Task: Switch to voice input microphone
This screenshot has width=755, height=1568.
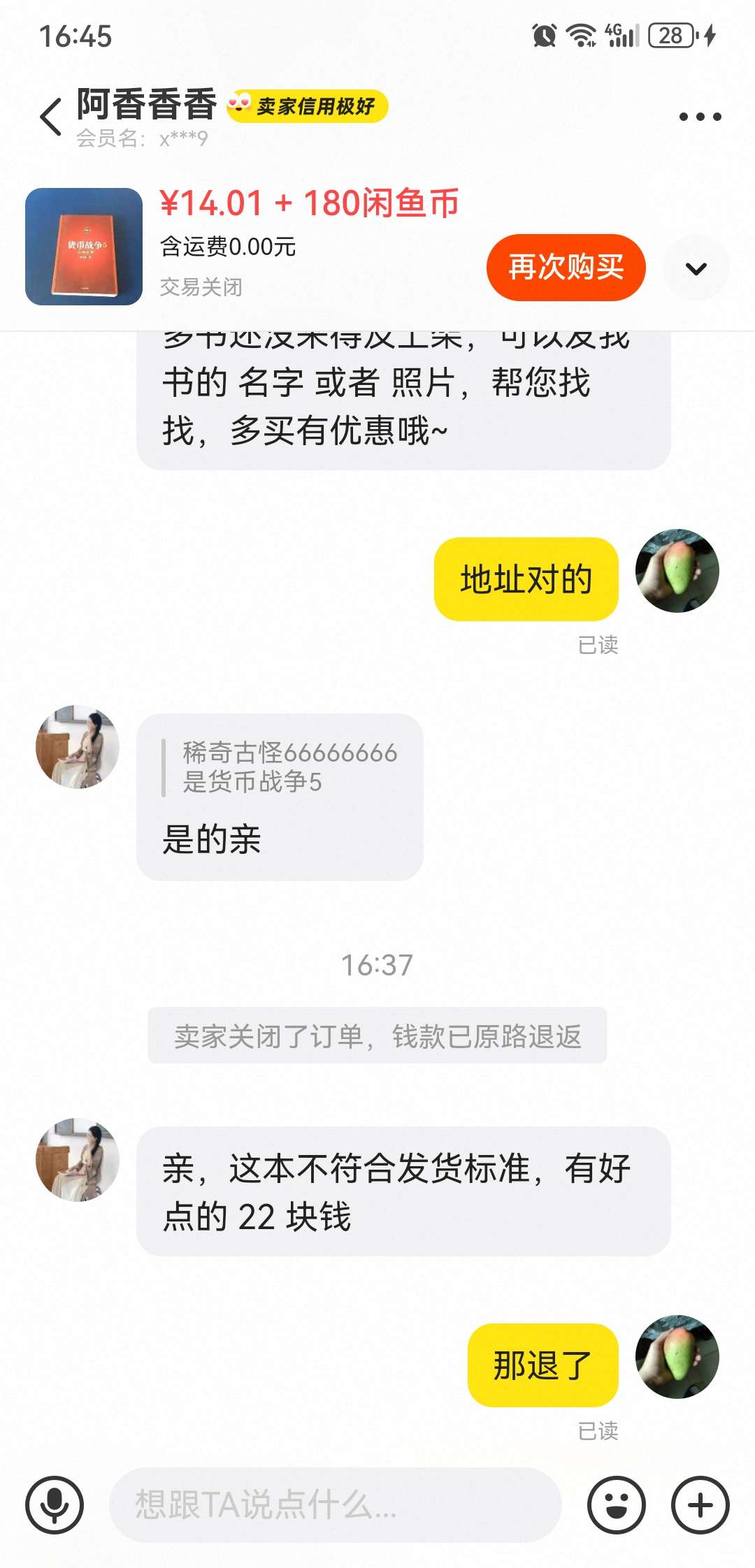Action: [x=55, y=1504]
